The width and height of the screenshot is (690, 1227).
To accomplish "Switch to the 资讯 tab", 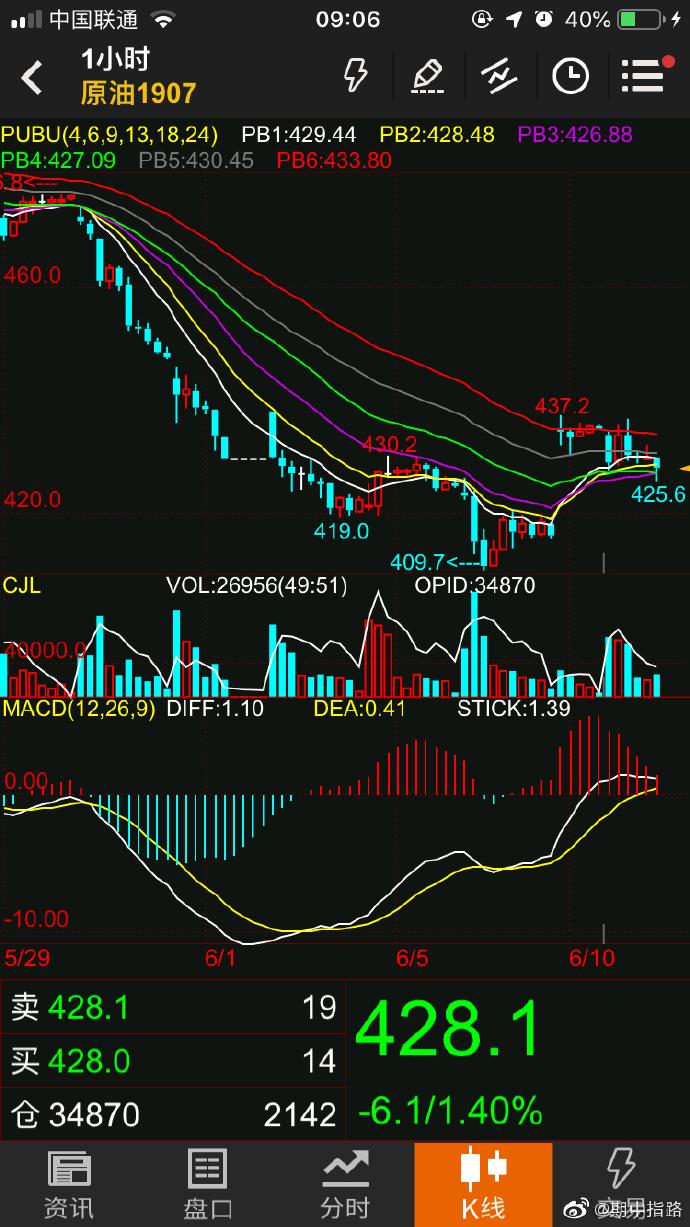I will click(69, 1185).
